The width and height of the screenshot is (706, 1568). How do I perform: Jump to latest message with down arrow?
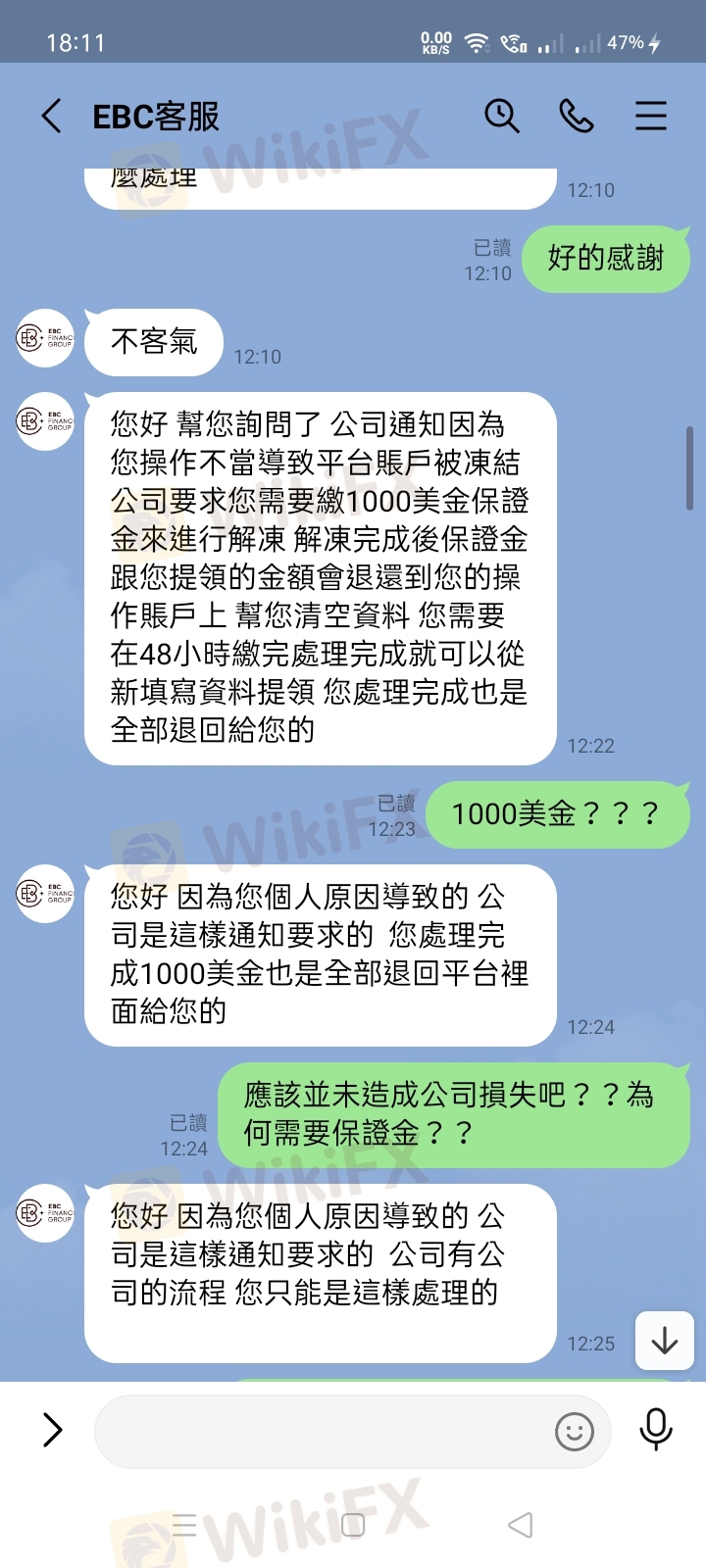(664, 1340)
